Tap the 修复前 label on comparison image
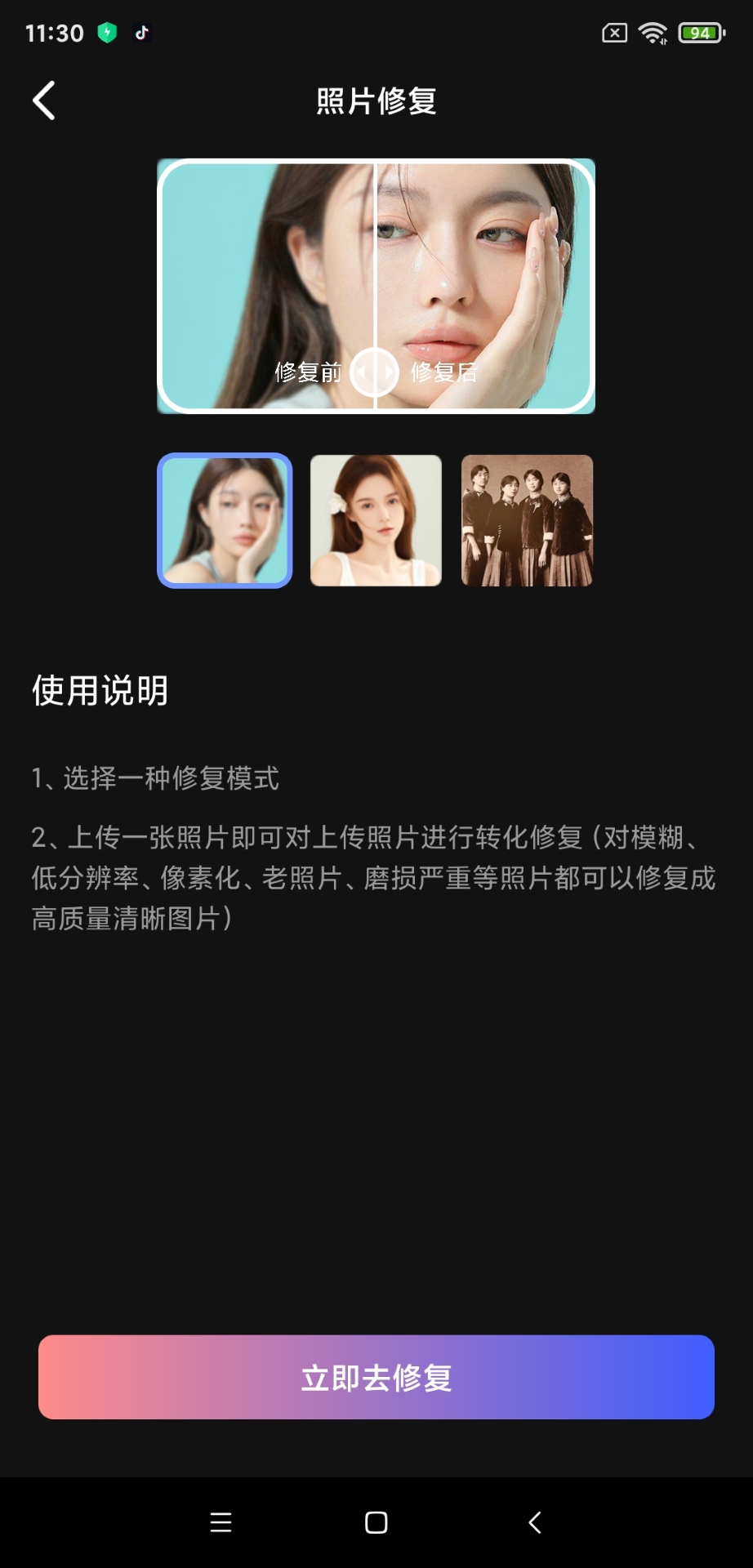 pyautogui.click(x=309, y=373)
